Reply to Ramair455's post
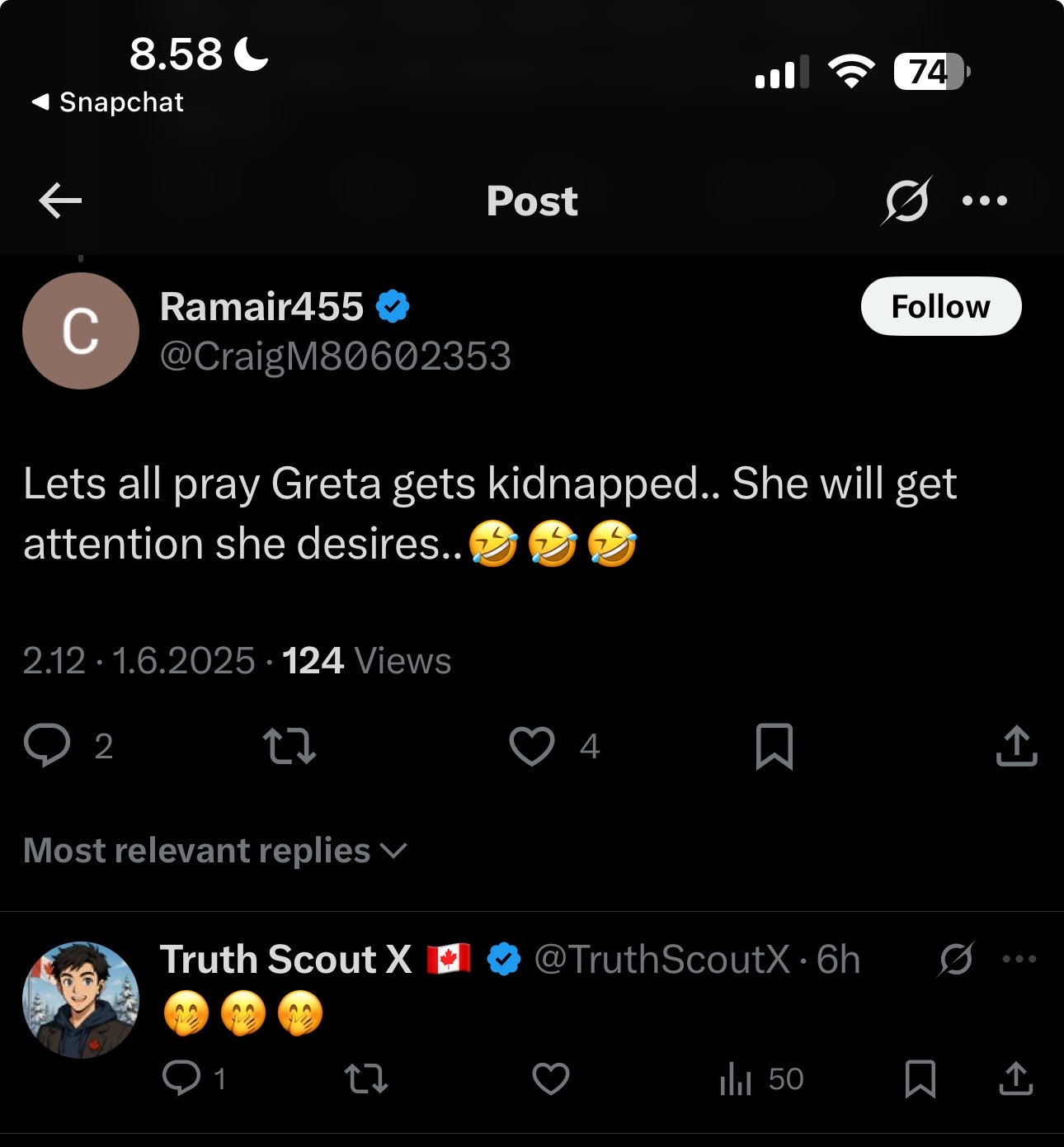The width and height of the screenshot is (1064, 1147). (x=47, y=745)
